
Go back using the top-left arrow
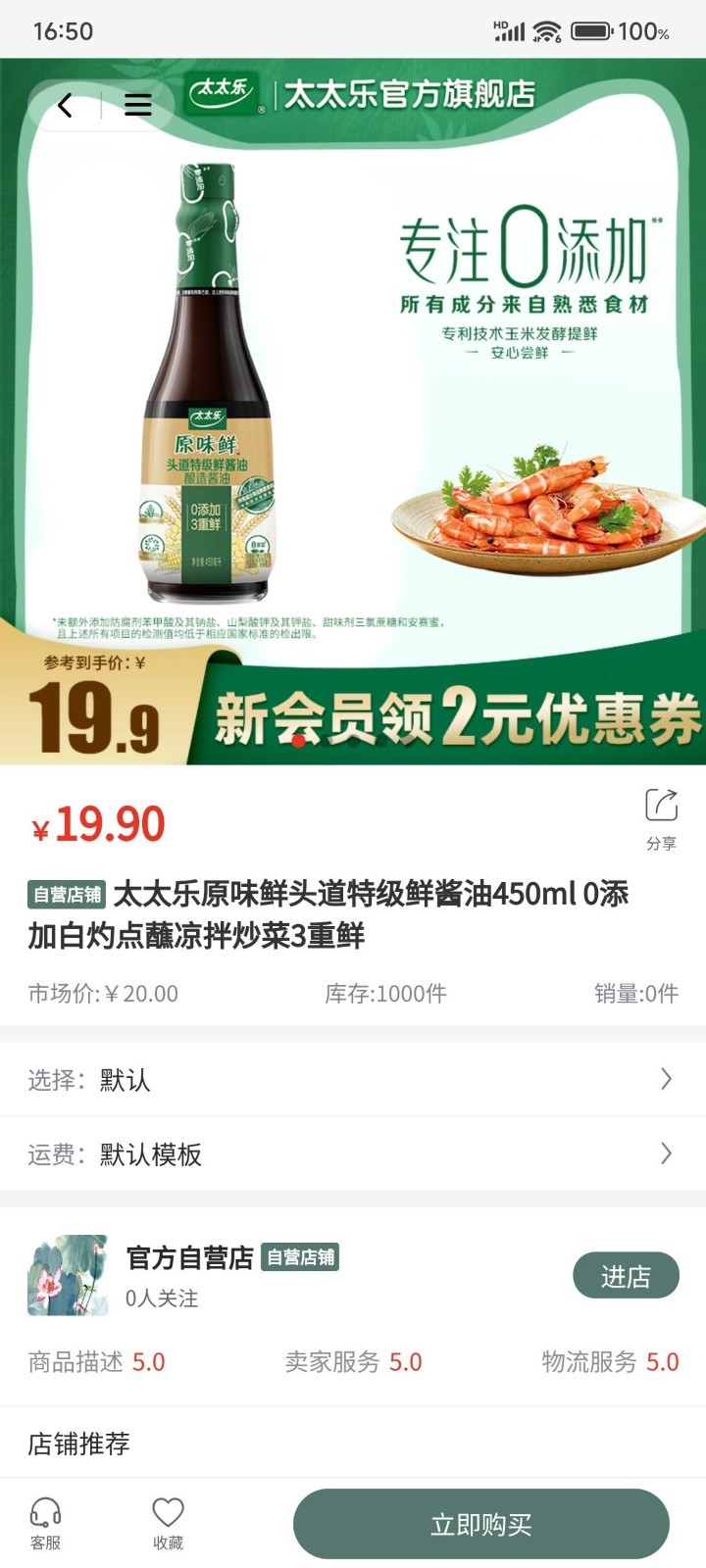(x=65, y=105)
